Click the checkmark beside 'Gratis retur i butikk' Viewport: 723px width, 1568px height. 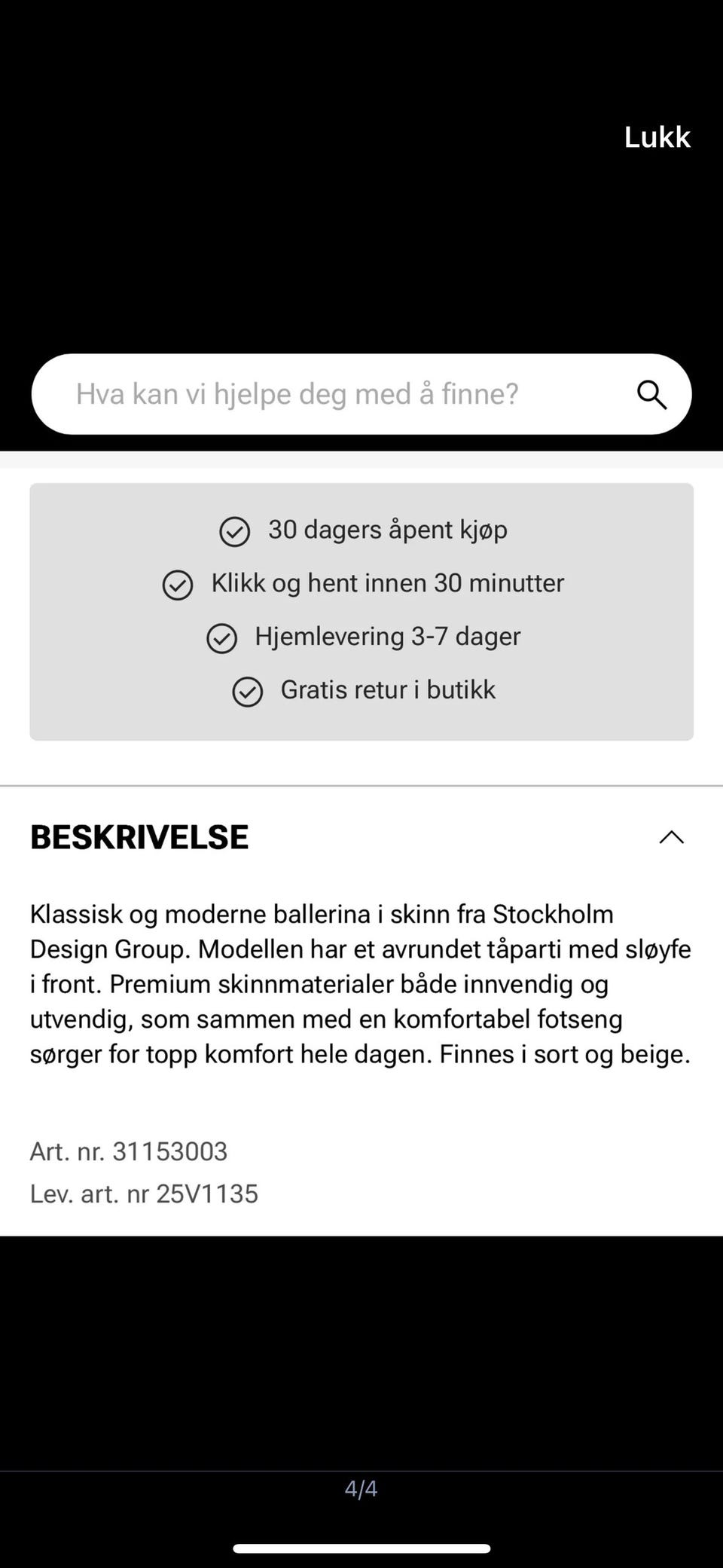click(x=247, y=690)
